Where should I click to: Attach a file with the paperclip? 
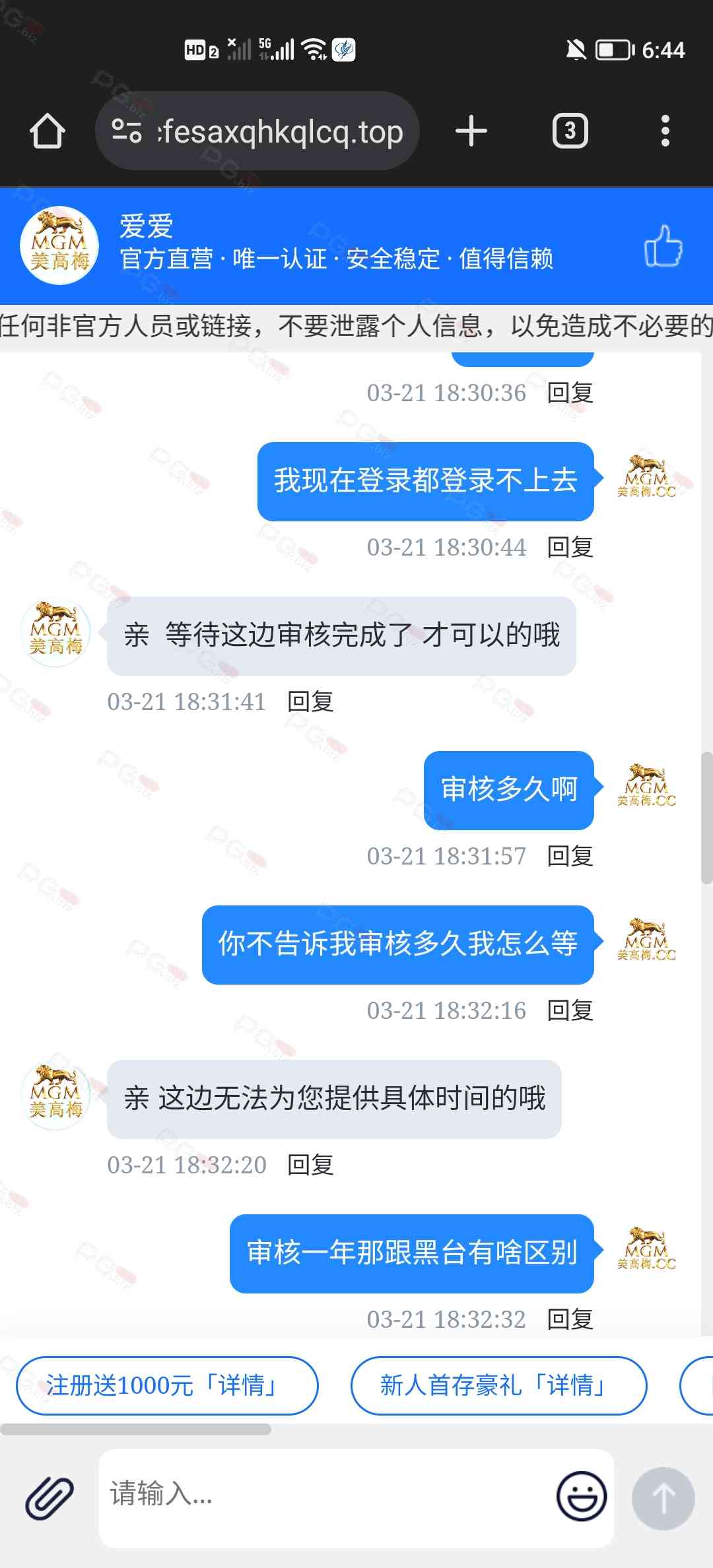50,1497
